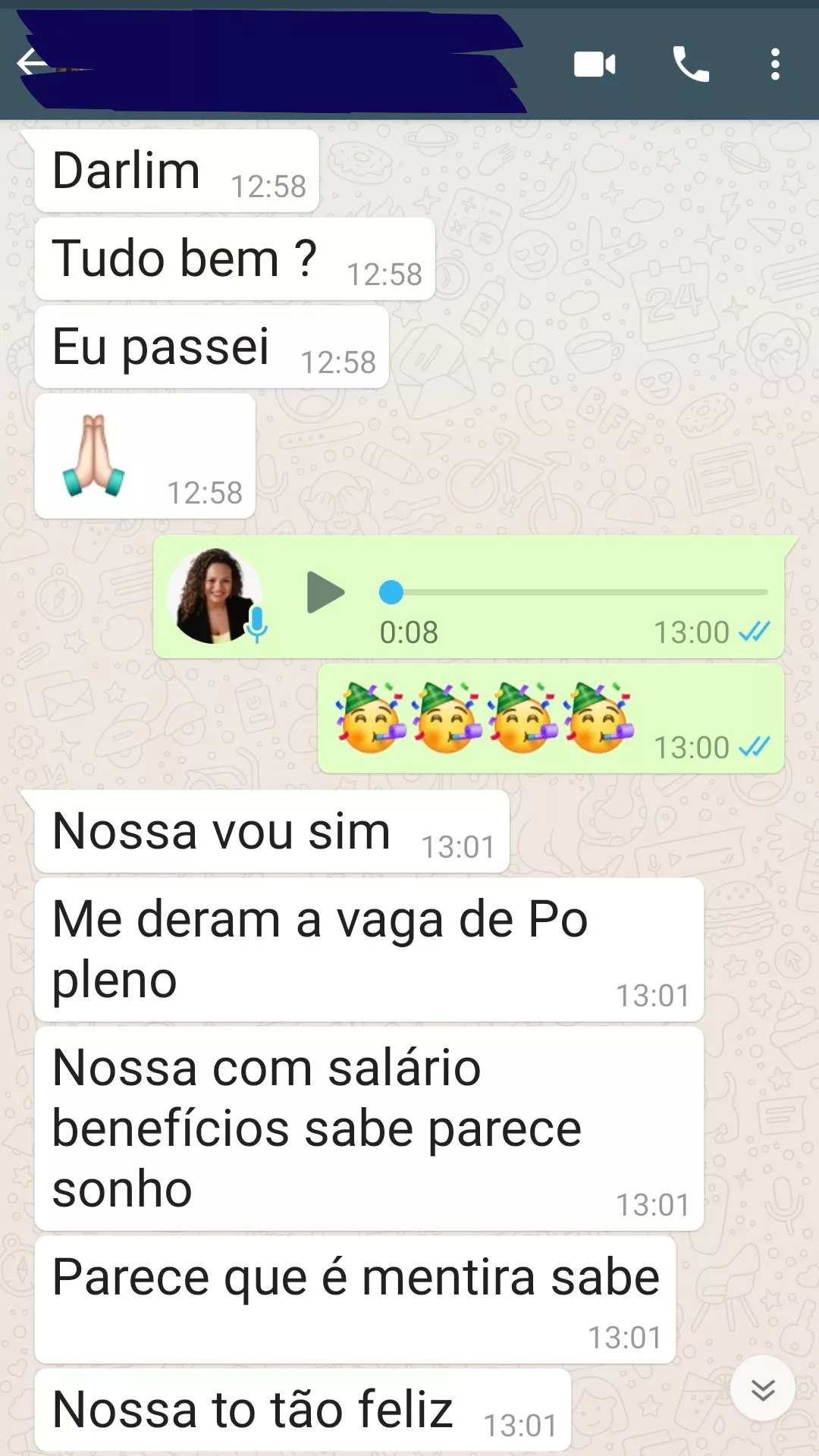Play the 0:08 voice message
The width and height of the screenshot is (819, 1456).
(325, 592)
